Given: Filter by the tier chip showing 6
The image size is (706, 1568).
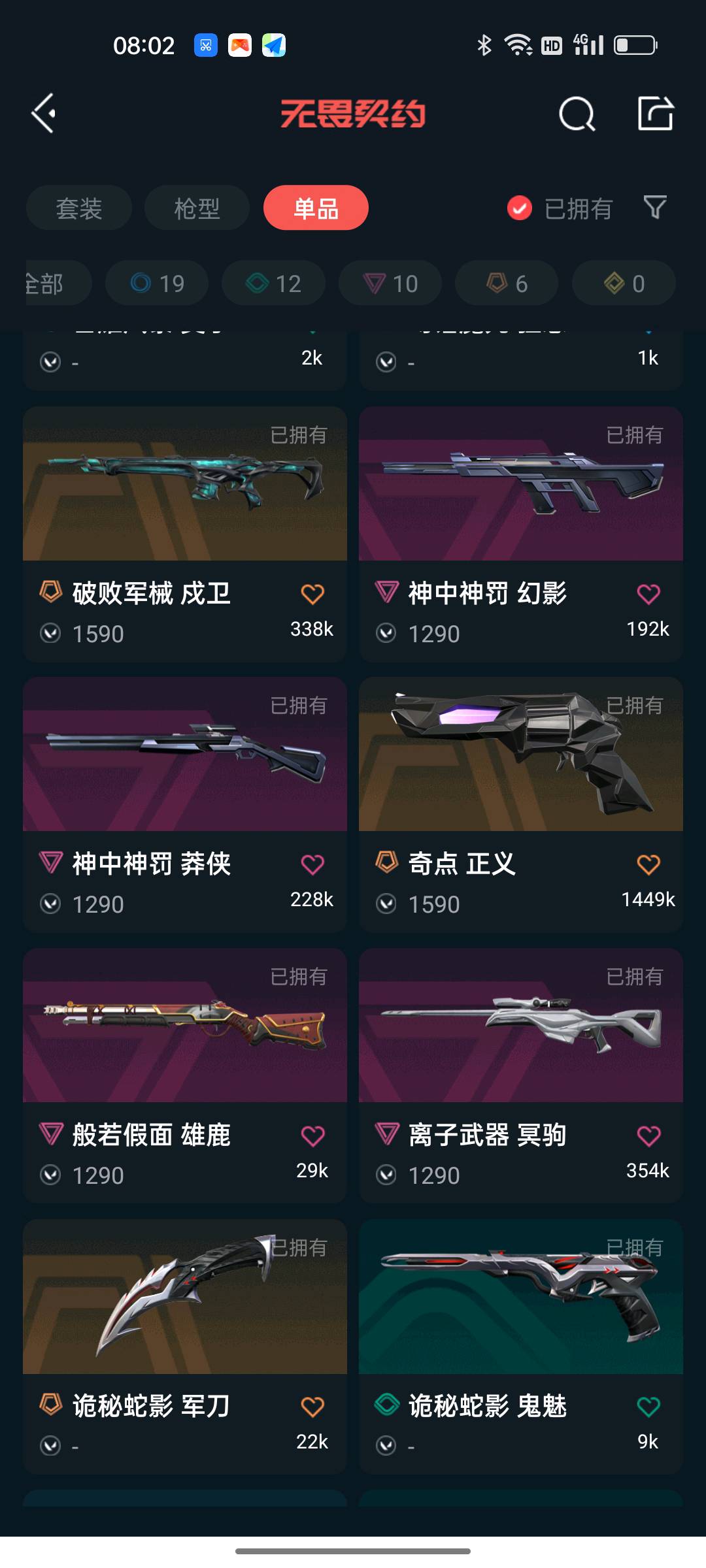Looking at the screenshot, I should click(x=507, y=283).
